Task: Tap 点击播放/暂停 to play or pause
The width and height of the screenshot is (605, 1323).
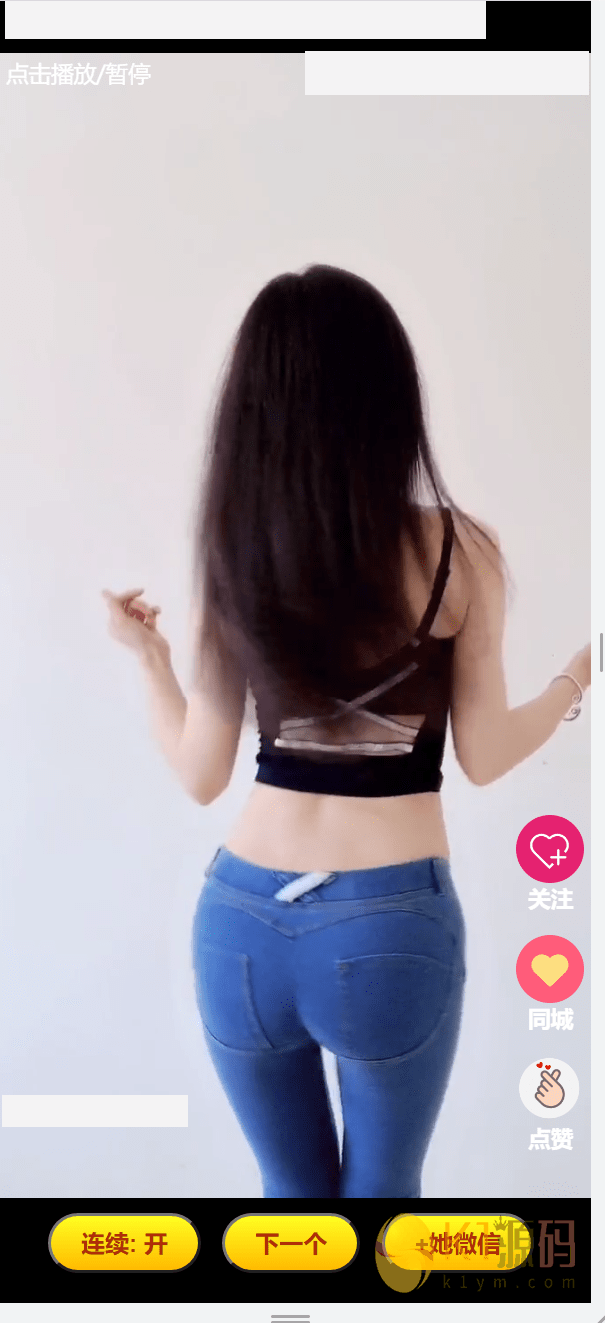Action: [x=79, y=74]
